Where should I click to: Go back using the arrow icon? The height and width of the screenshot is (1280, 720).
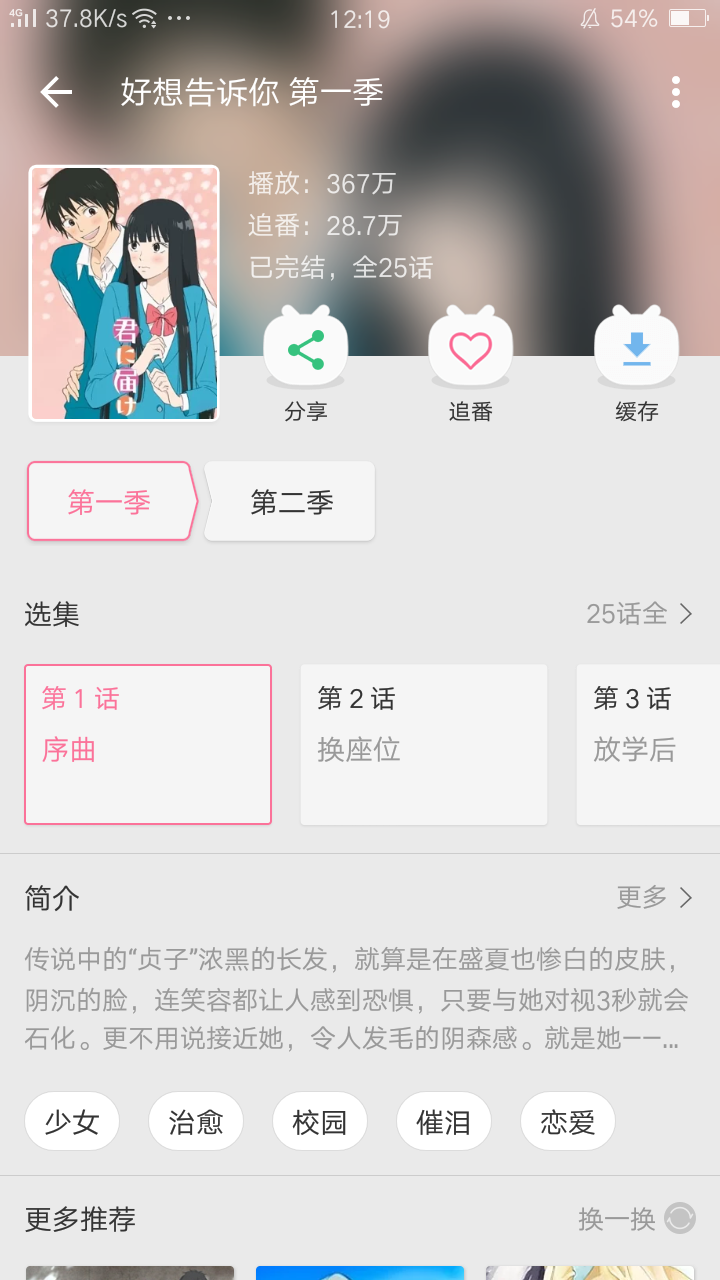(x=56, y=93)
